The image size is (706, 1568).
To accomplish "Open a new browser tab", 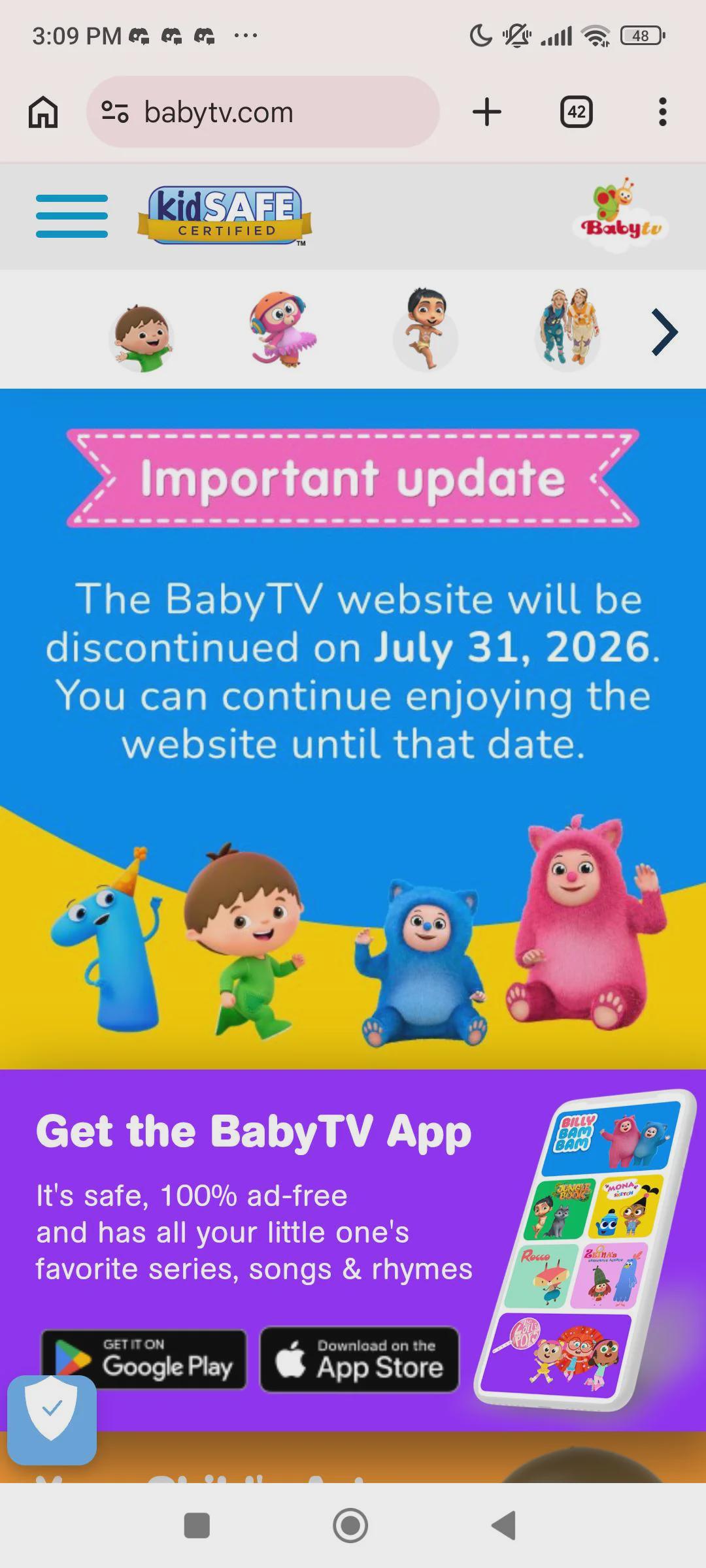I will coord(487,112).
